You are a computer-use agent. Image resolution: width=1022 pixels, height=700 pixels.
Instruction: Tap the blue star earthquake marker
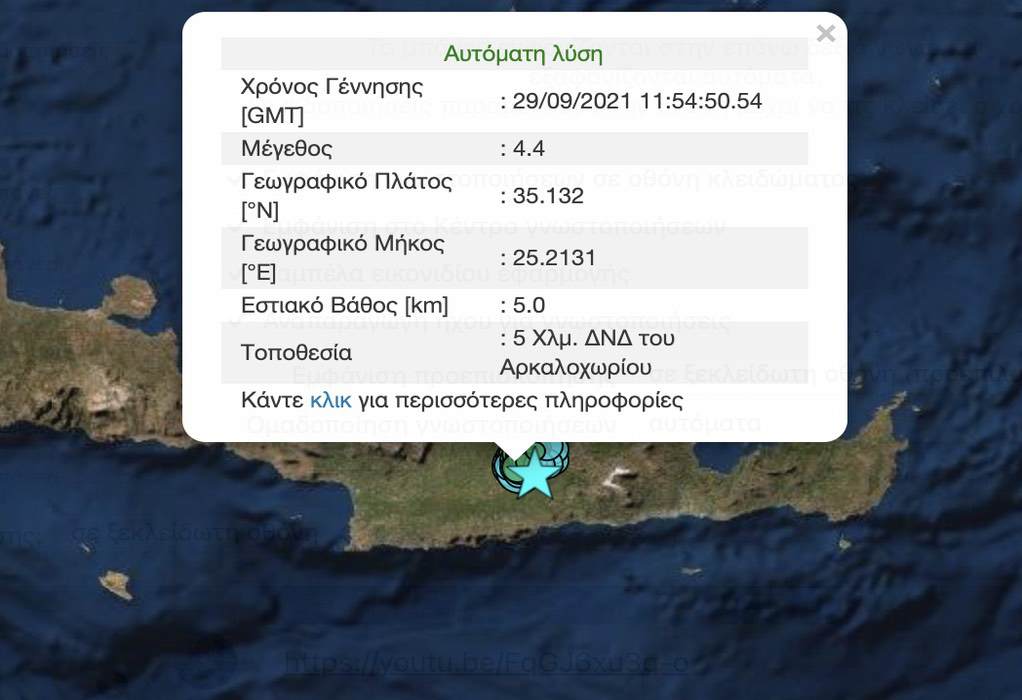coord(536,474)
